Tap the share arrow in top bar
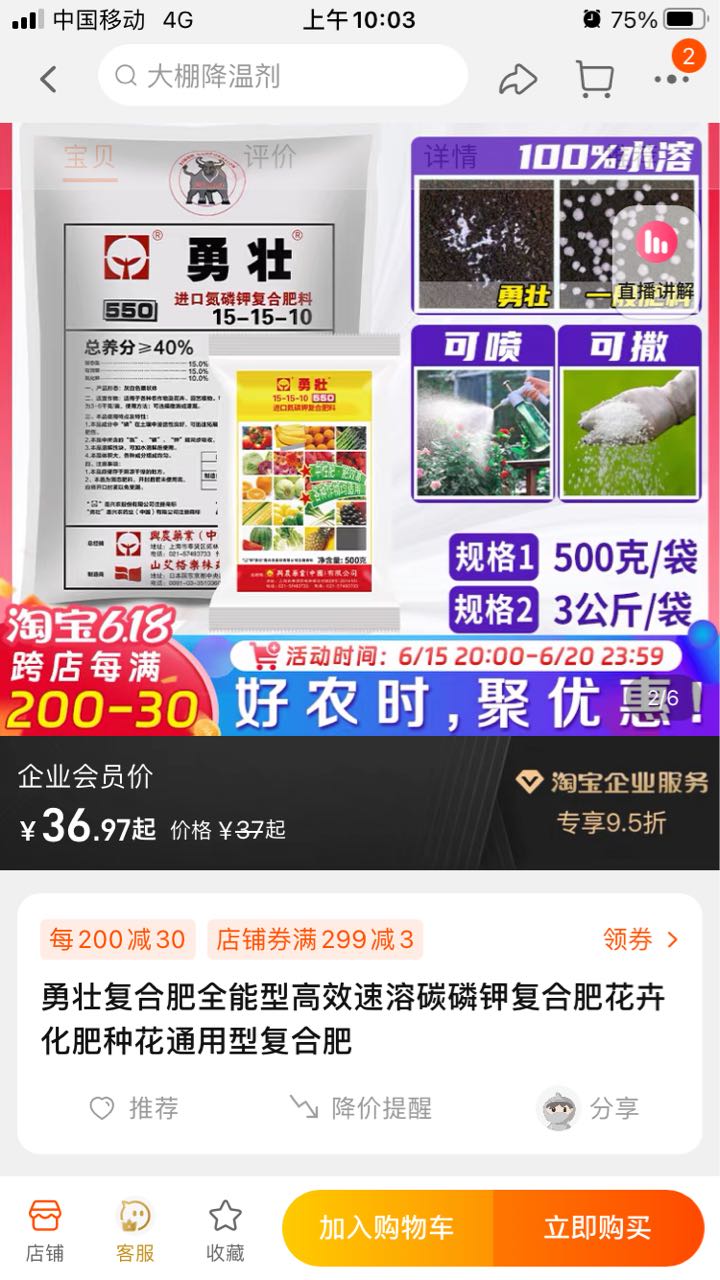 [x=518, y=78]
